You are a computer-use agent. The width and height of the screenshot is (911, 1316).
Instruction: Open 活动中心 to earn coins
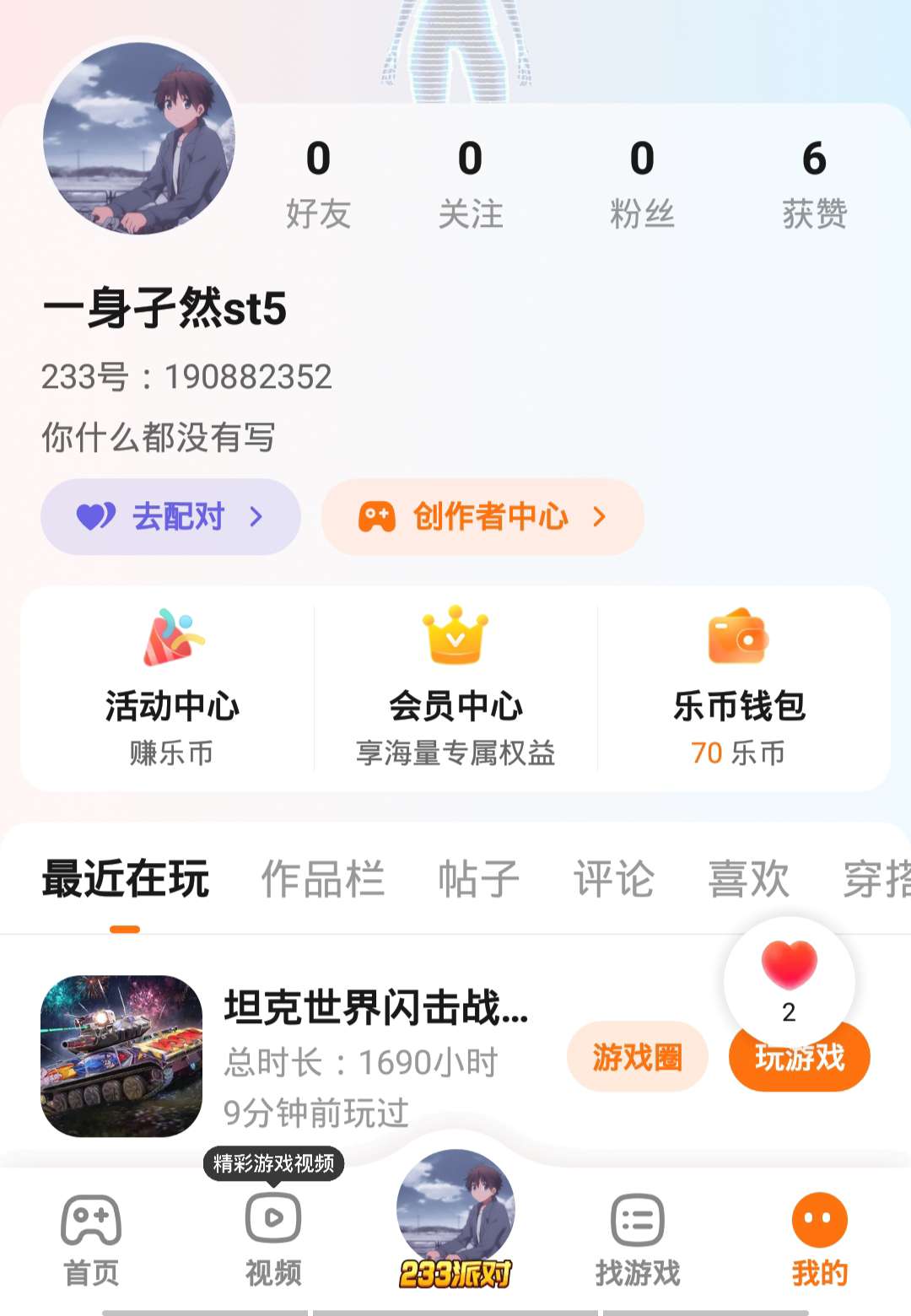click(x=172, y=688)
